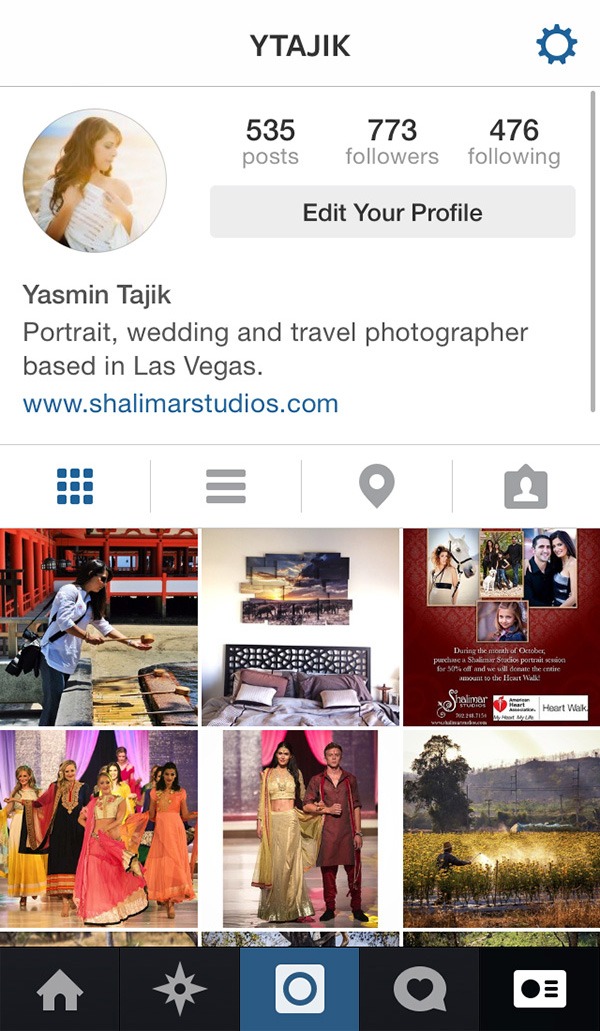This screenshot has width=600, height=1031.
Task: View the 773 followers list
Action: pos(392,141)
